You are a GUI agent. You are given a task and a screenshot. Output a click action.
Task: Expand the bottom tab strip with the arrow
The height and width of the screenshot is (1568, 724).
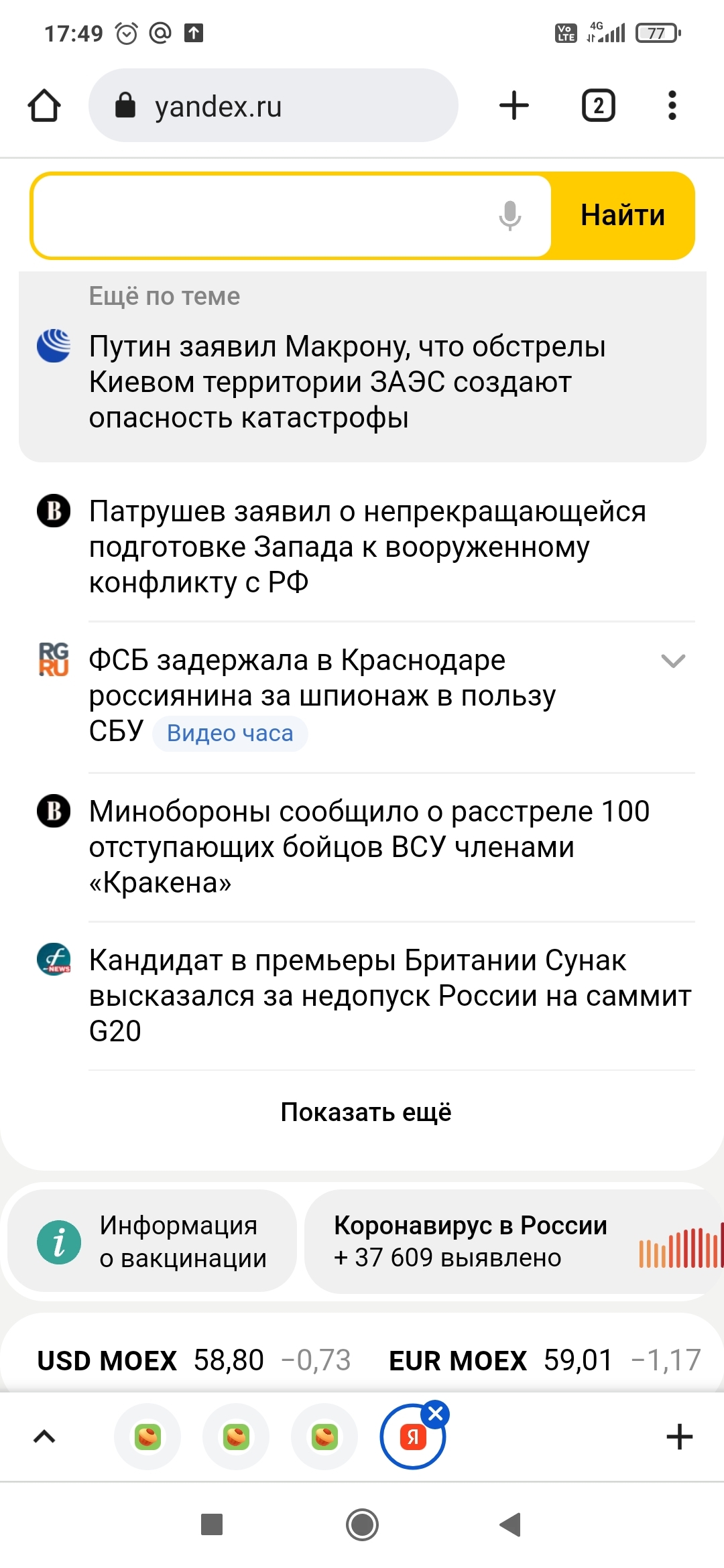44,1437
